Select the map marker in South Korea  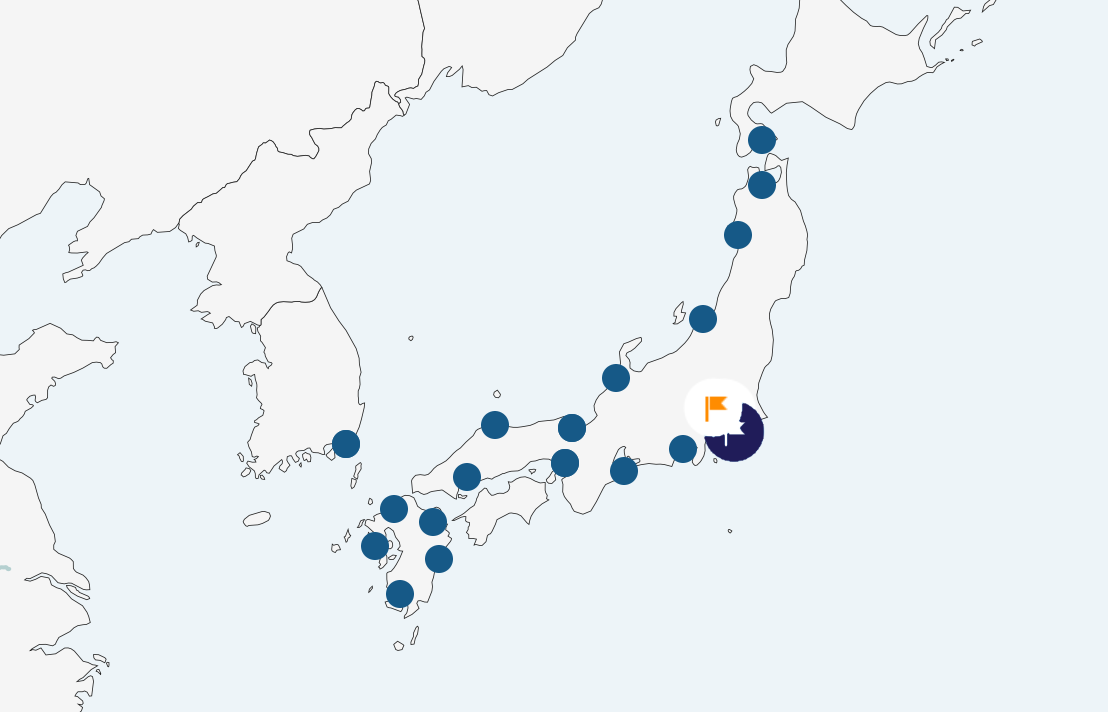coord(346,444)
